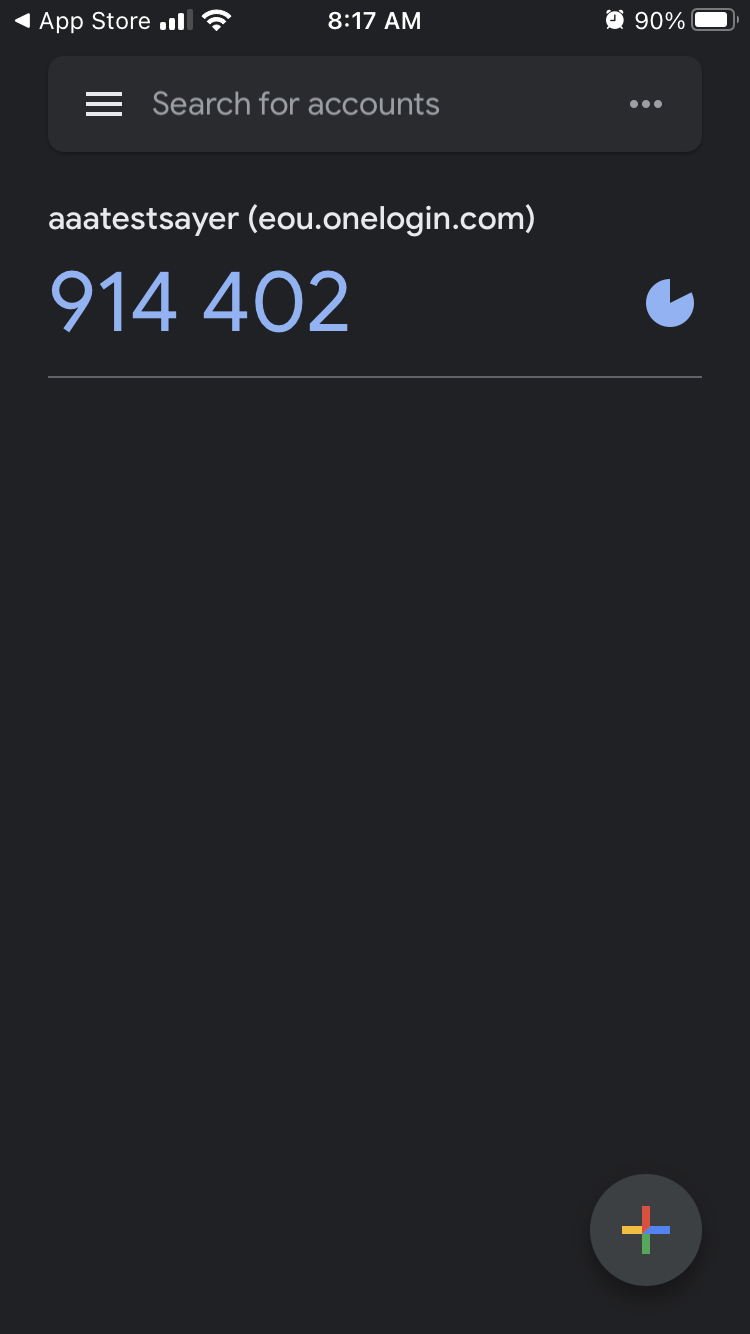Tap the 8:17 AM clock display
Image resolution: width=750 pixels, height=1334 pixels.
(374, 19)
